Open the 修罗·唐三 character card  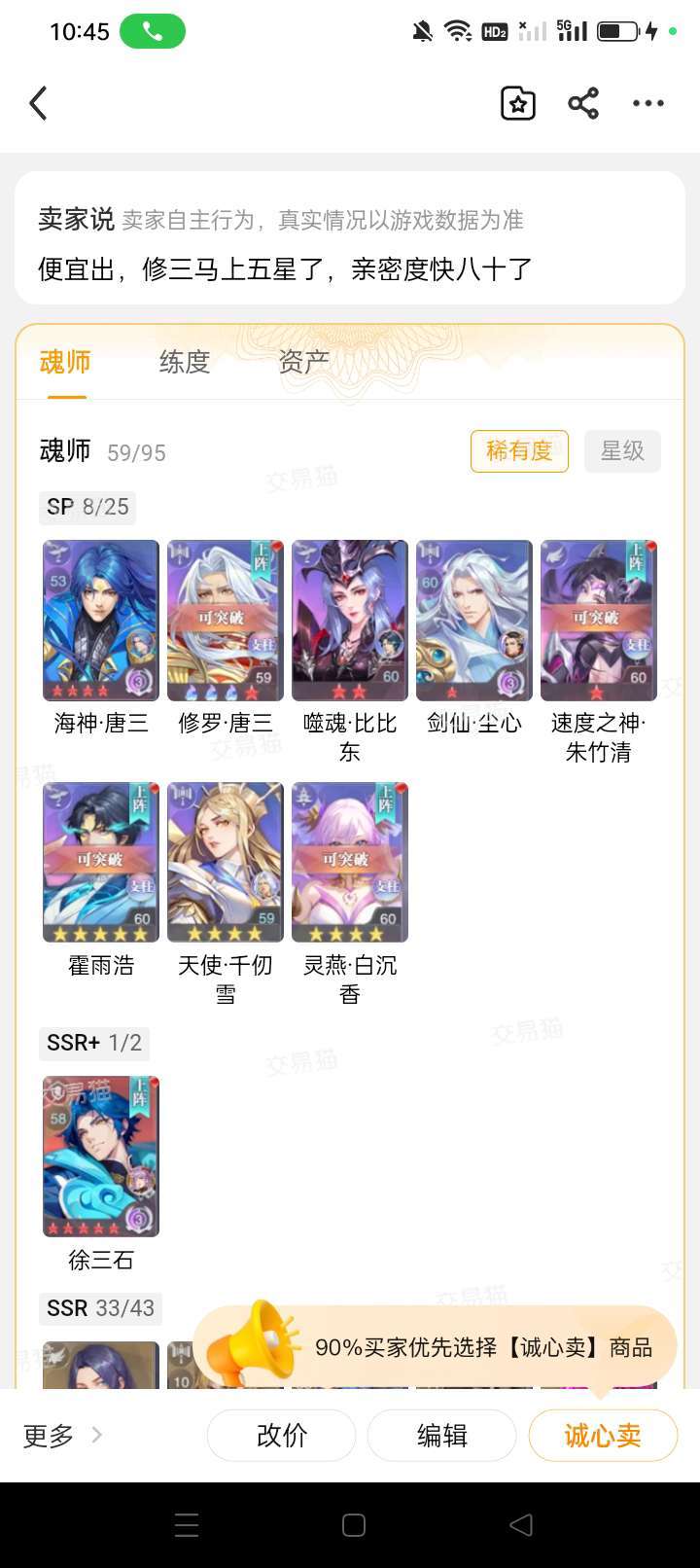click(226, 621)
